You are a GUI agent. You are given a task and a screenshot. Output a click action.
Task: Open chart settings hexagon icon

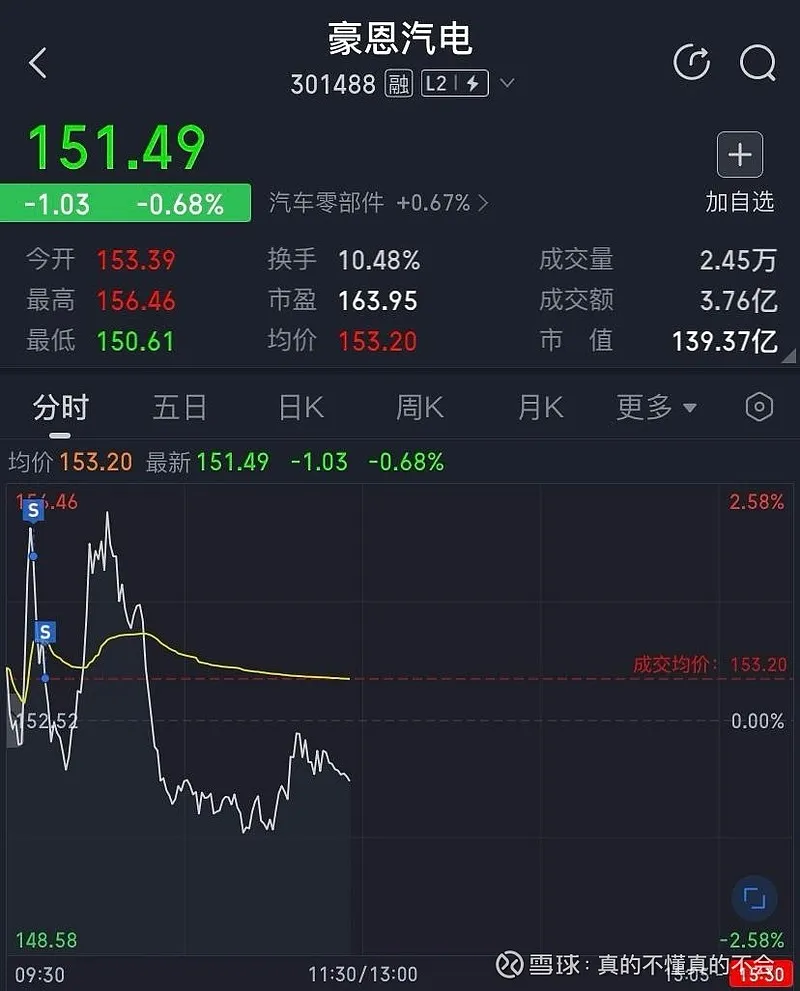(759, 407)
